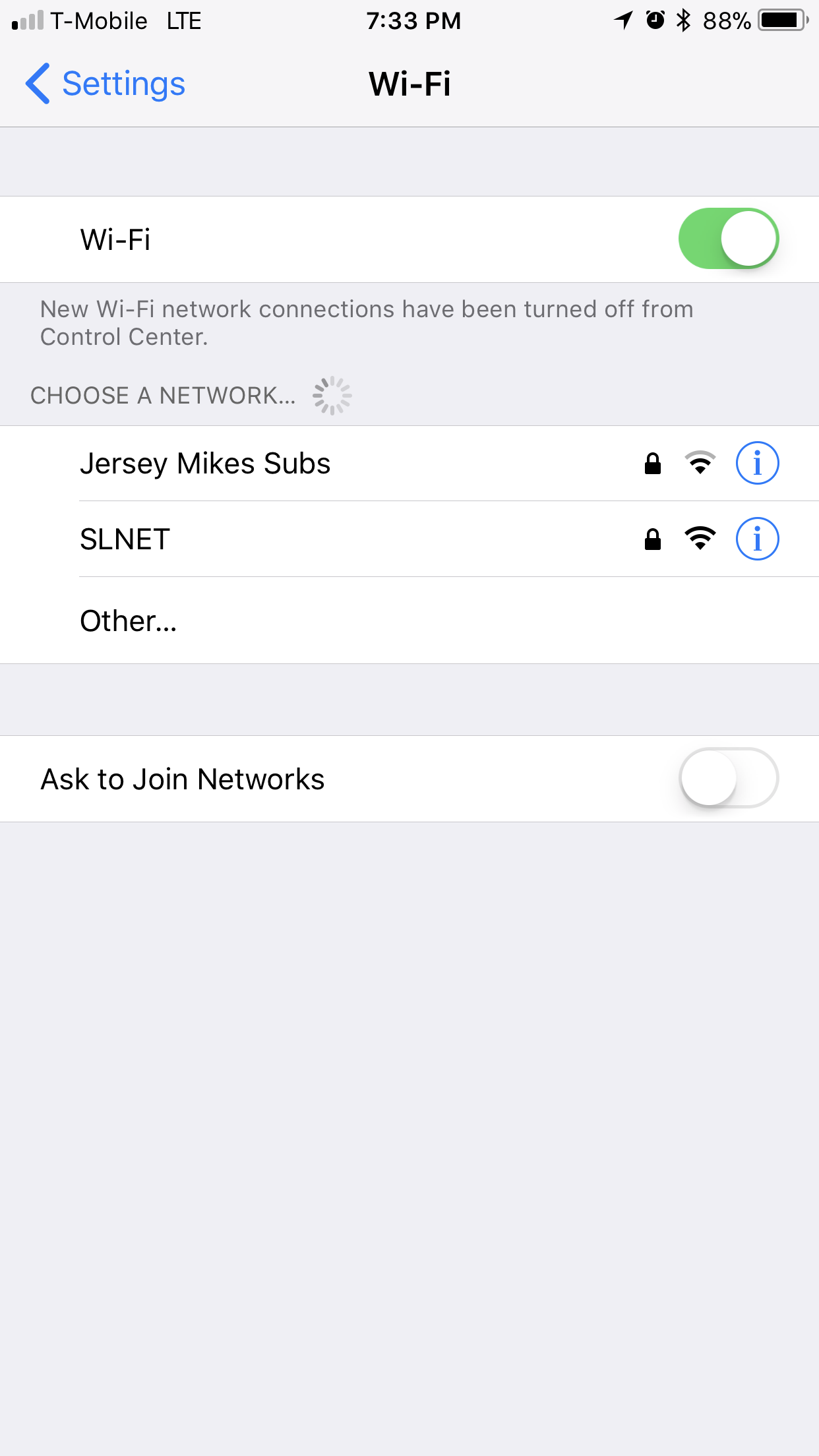Open info for Jersey Mikes Subs
Viewport: 819px width, 1456px height.
click(x=757, y=463)
